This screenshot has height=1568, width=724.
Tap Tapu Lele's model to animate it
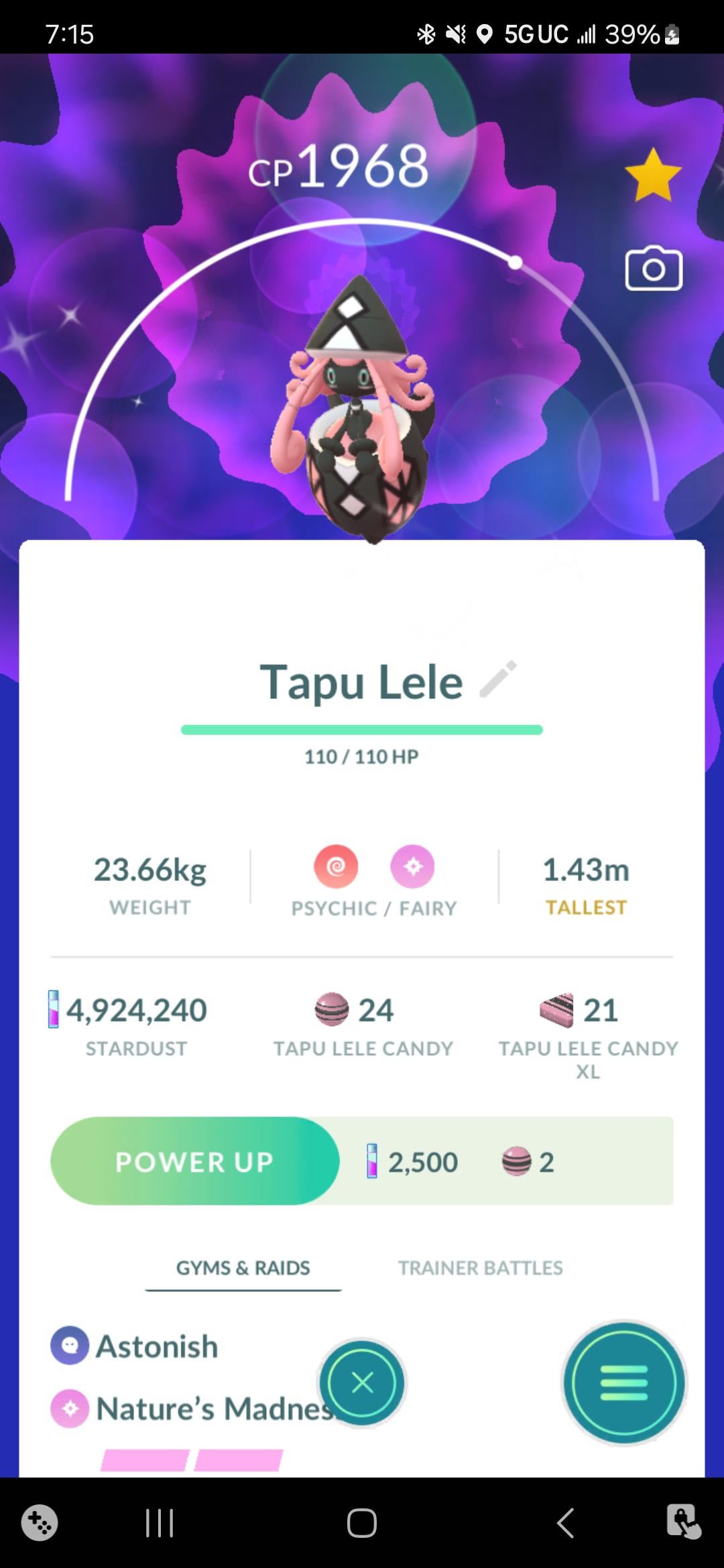pos(355,415)
